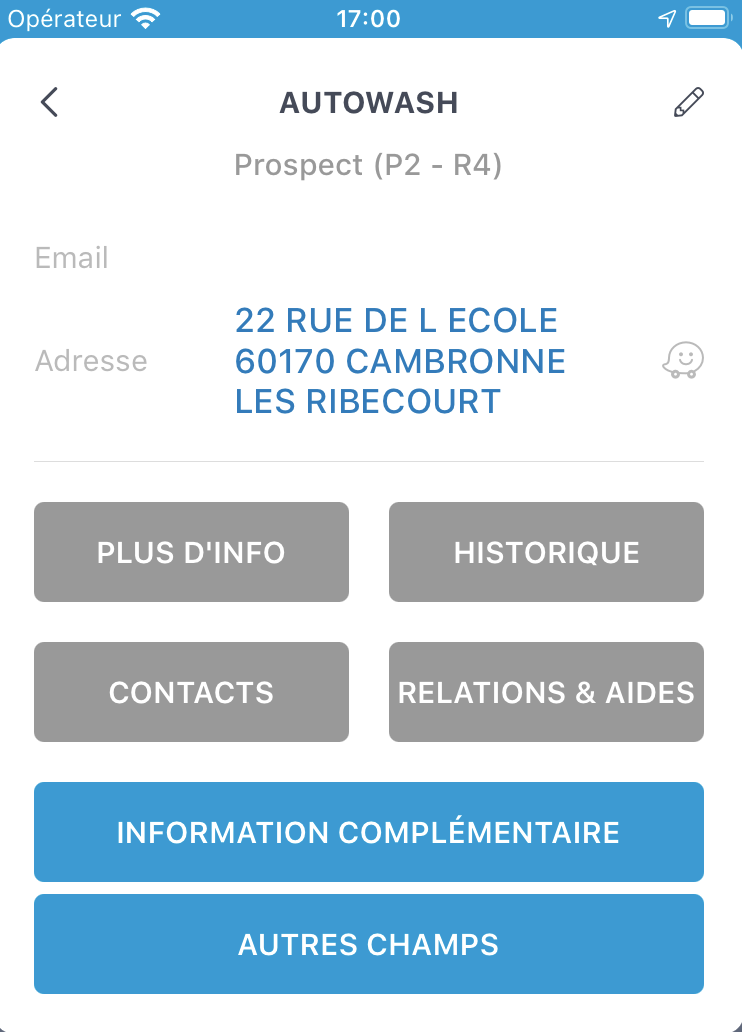View the HISTORIQUE of this prospect
The height and width of the screenshot is (1032, 742).
pyautogui.click(x=546, y=552)
